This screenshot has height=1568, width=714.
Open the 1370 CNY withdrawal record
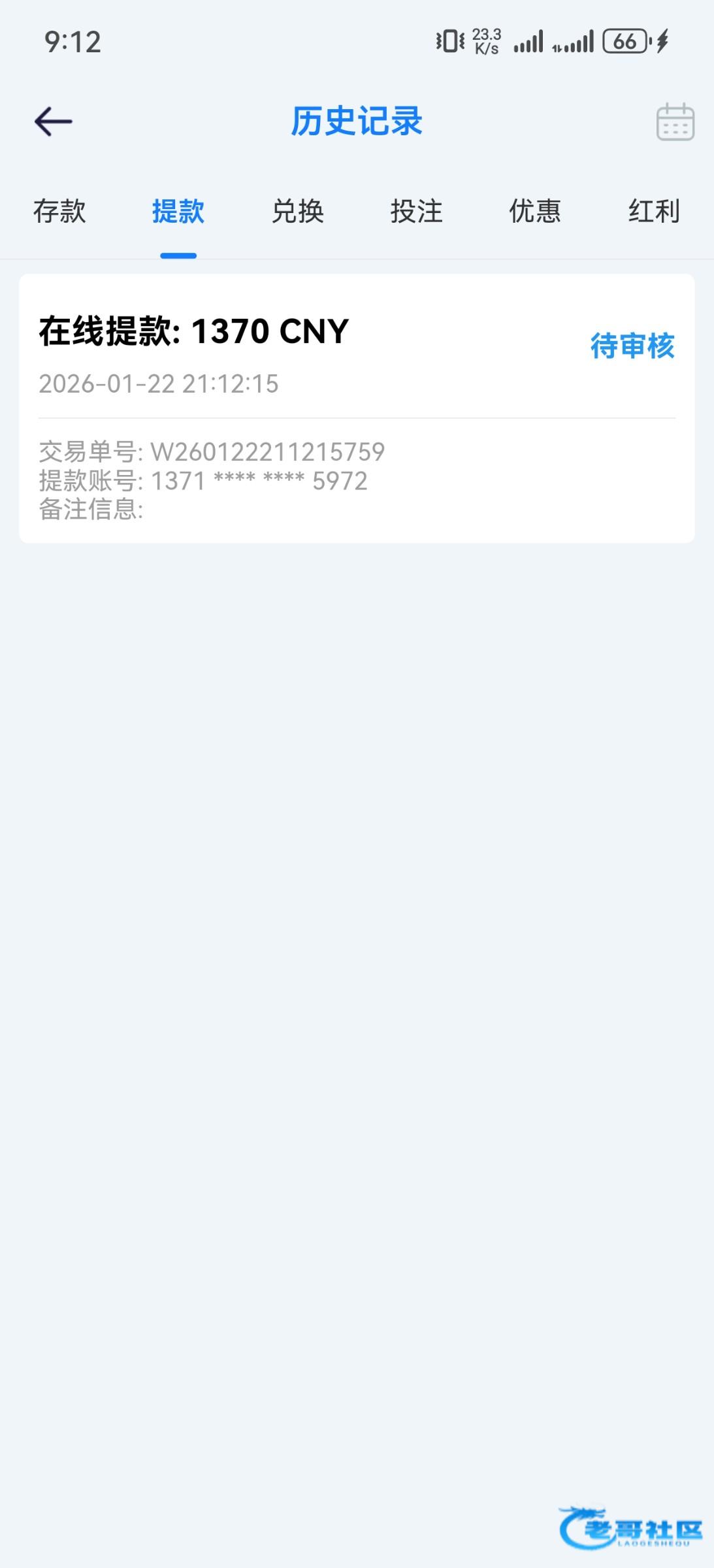[357, 408]
